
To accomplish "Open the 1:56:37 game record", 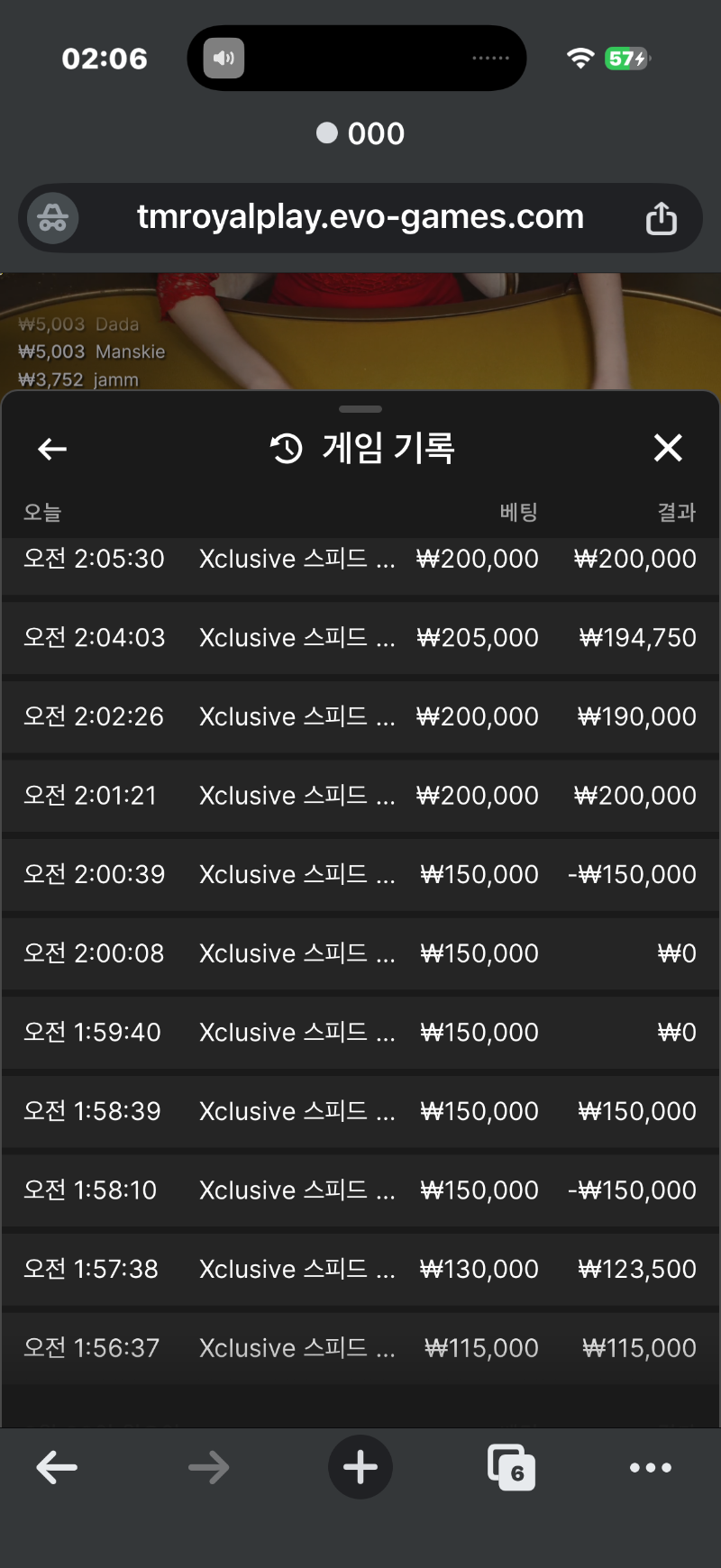I will point(360,1348).
